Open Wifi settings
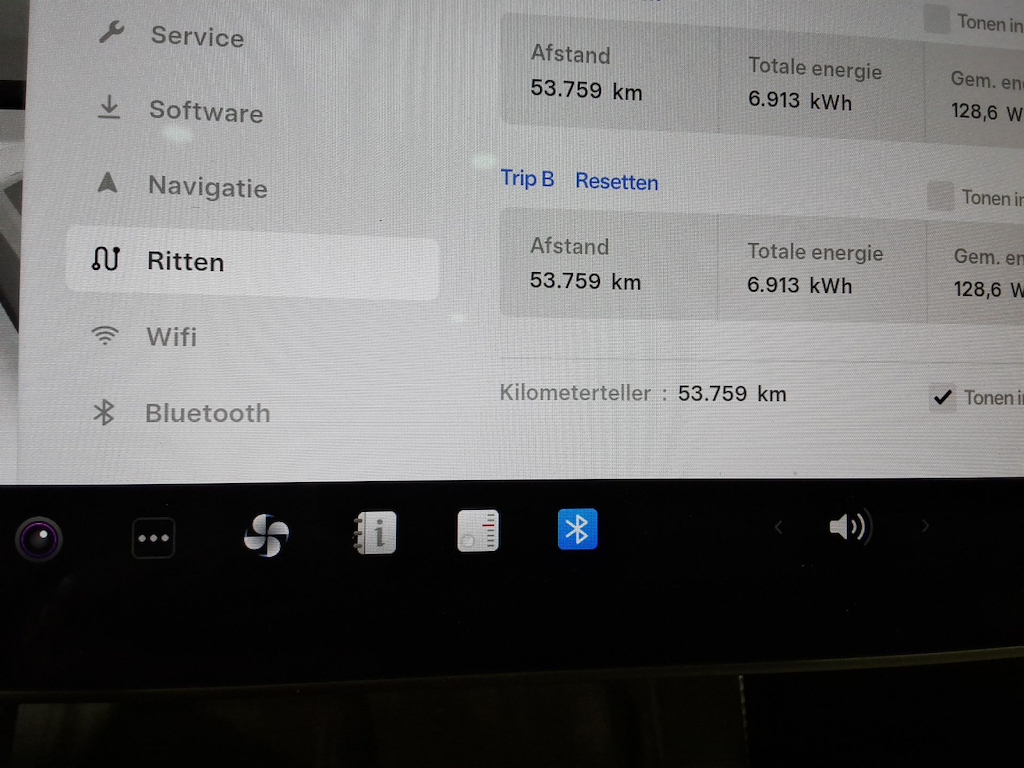The height and width of the screenshot is (768, 1024). click(171, 337)
